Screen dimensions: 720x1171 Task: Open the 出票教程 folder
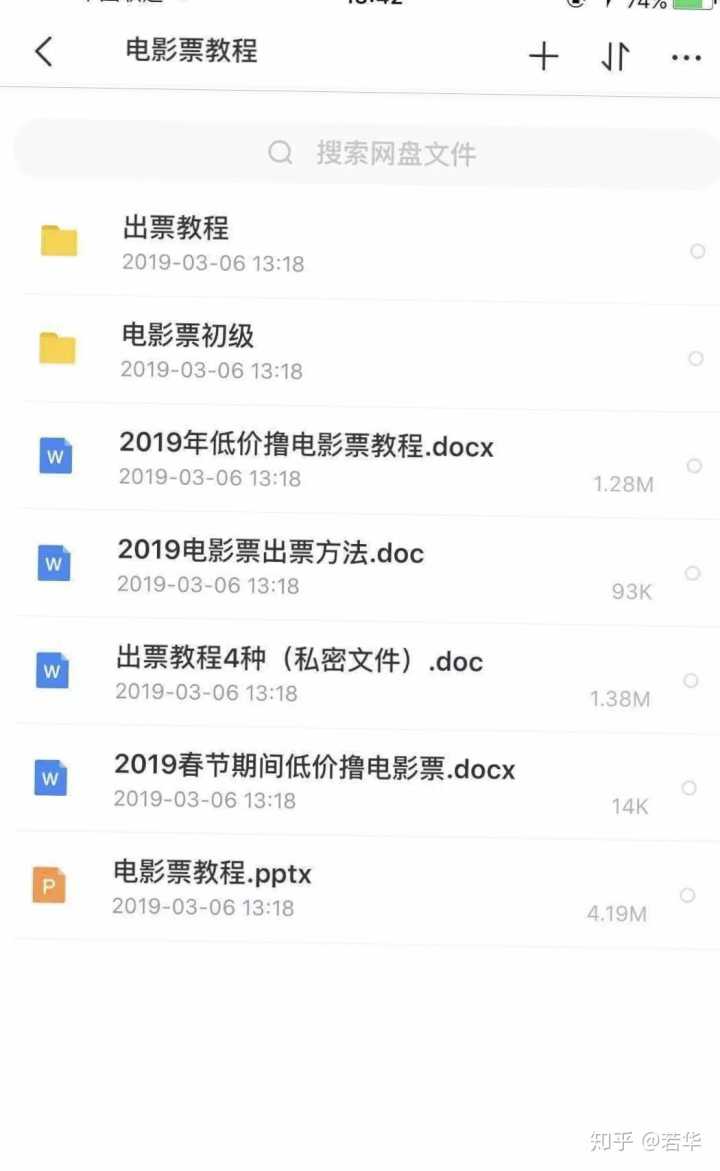[176, 229]
